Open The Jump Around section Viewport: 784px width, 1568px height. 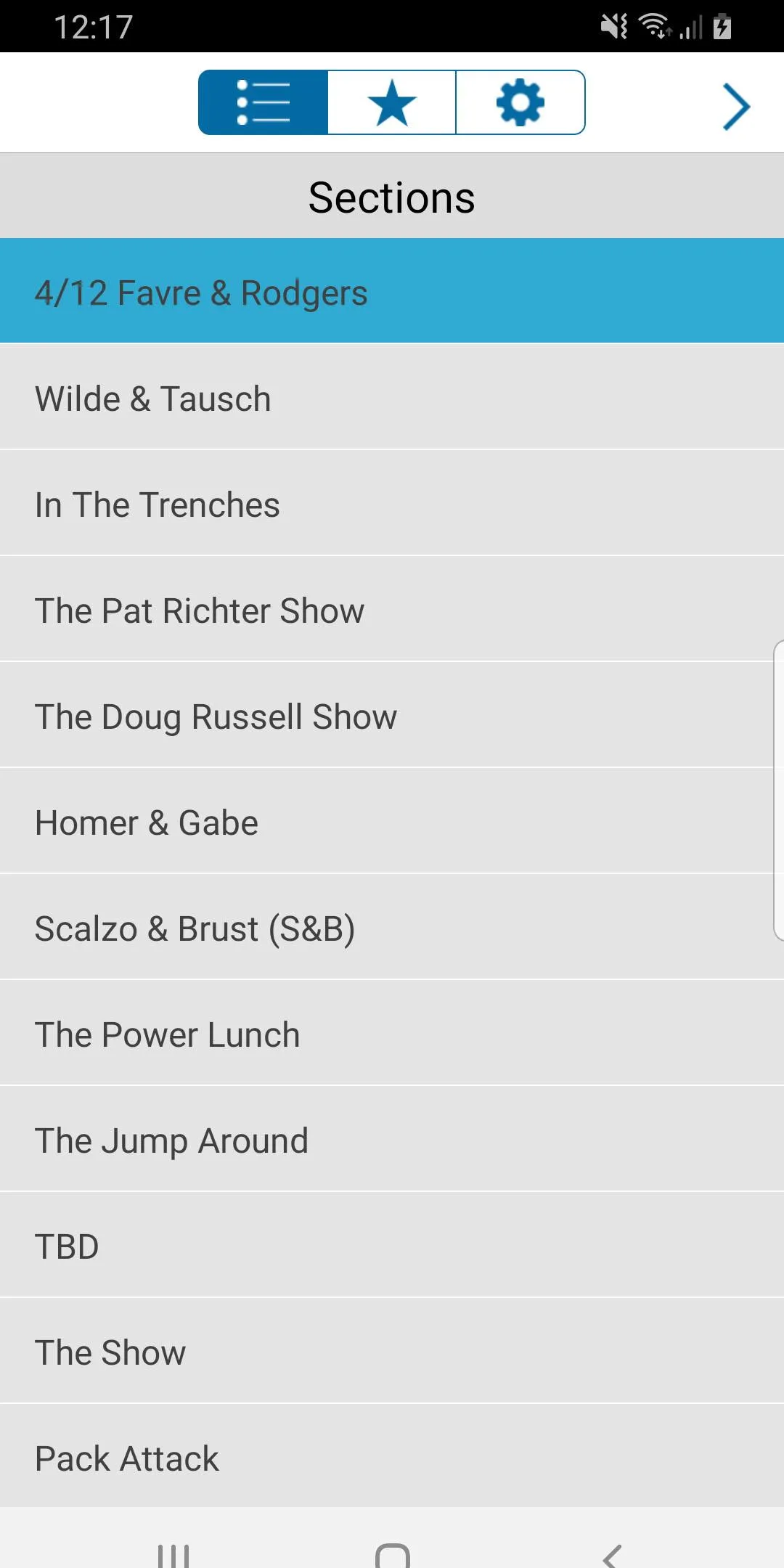point(392,1140)
